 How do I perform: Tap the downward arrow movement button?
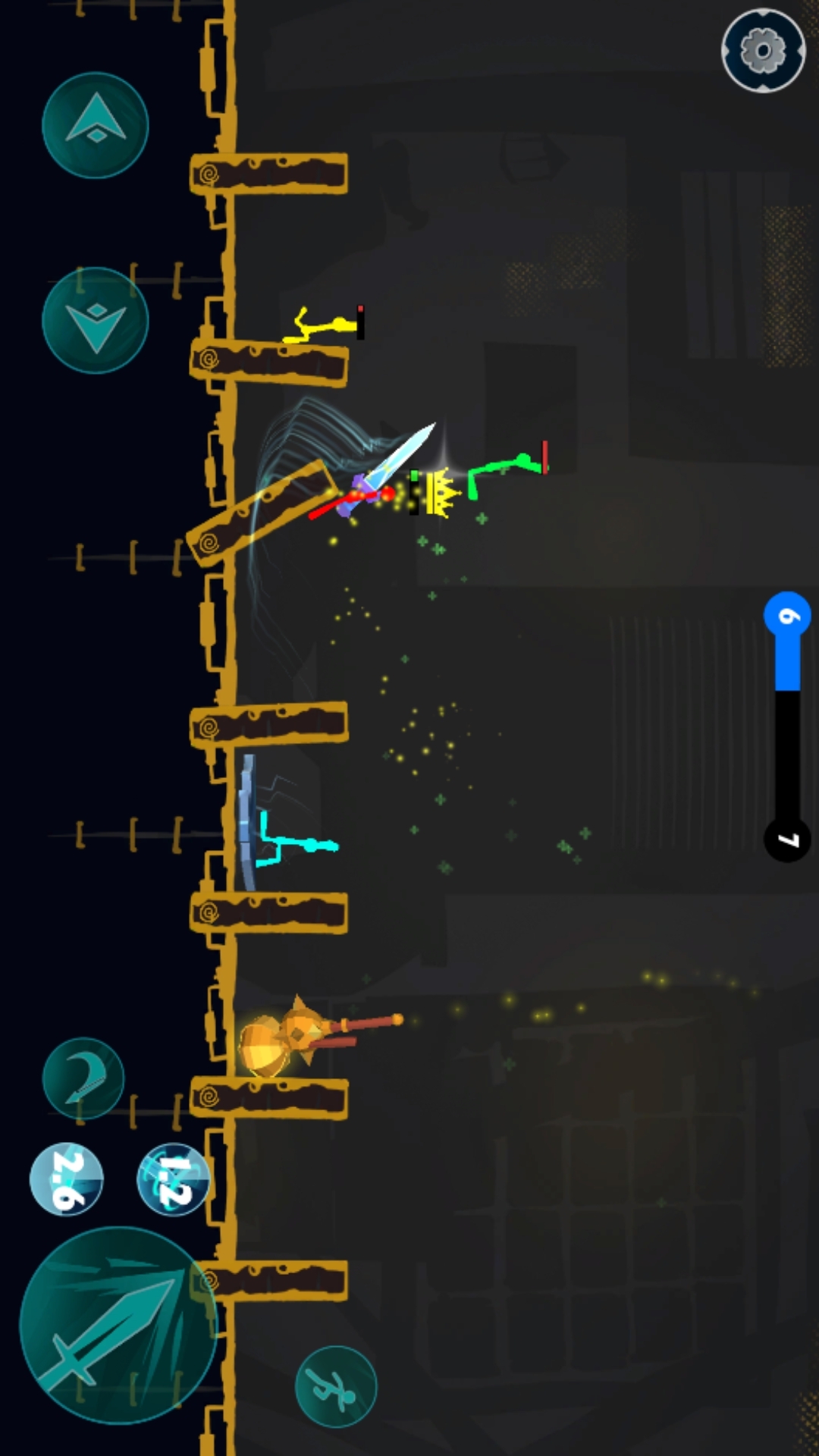96,320
